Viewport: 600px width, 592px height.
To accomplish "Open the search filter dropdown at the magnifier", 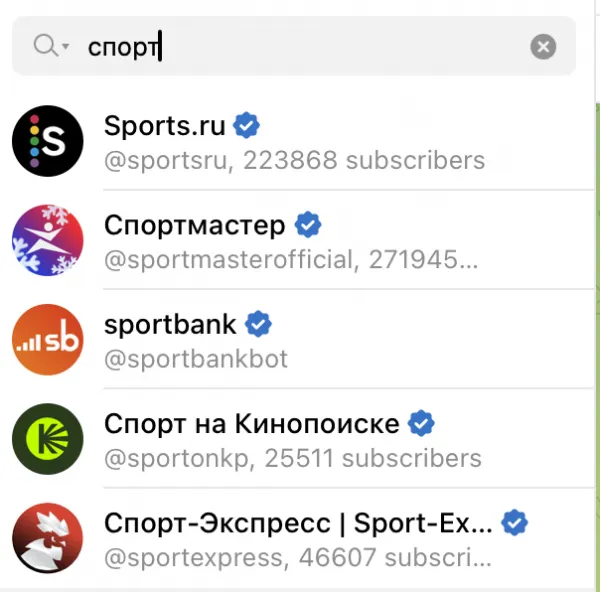I will pyautogui.click(x=50, y=46).
